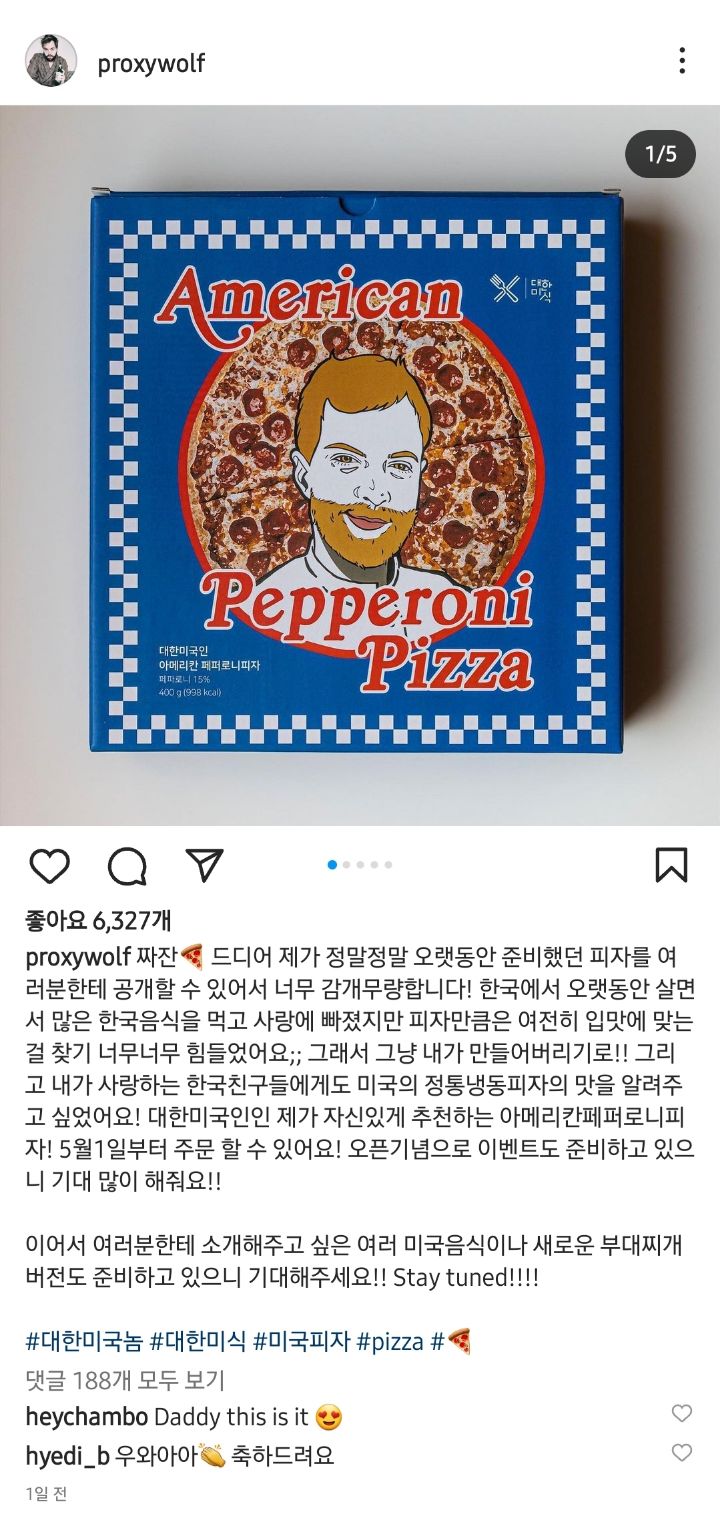
Task: Open the comment icon under the post
Action: [127, 866]
